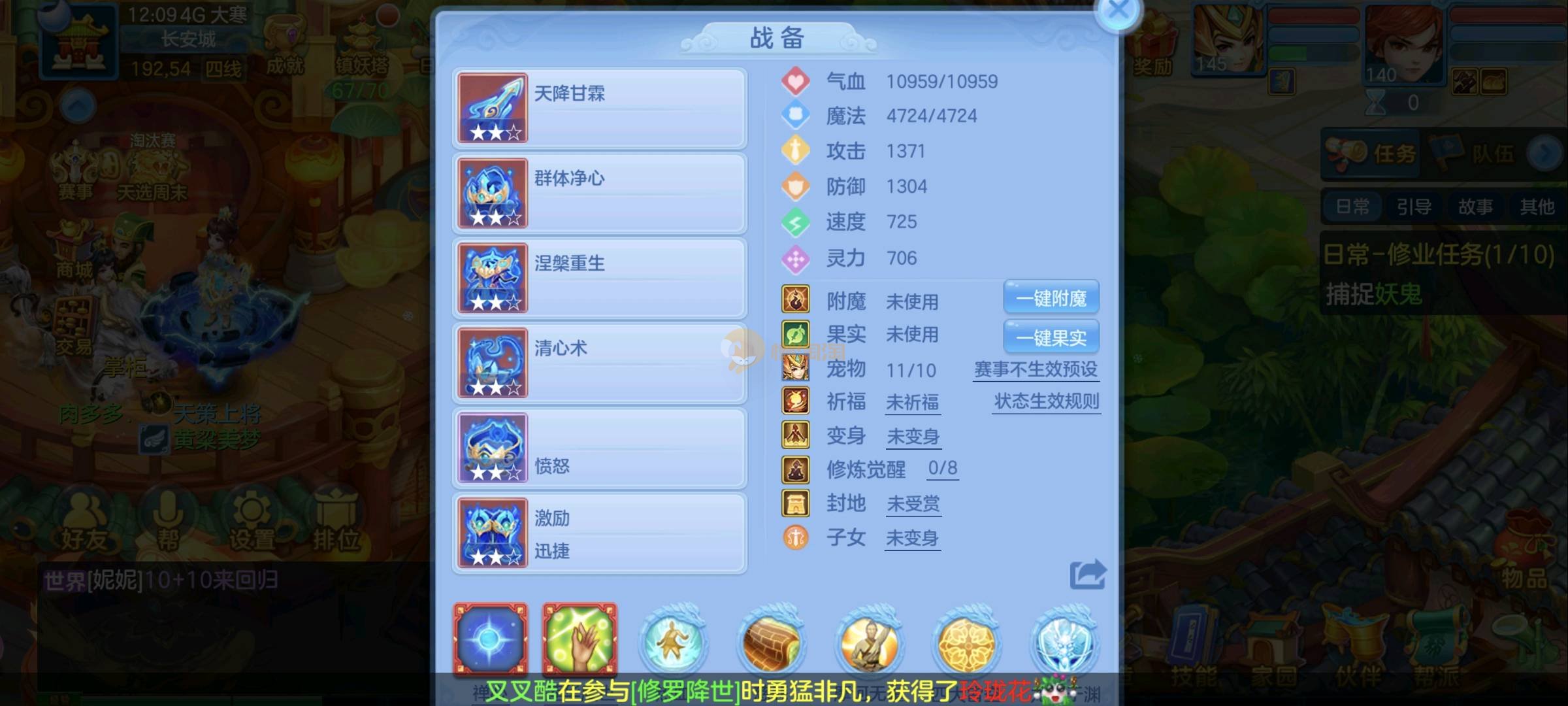Tap the 未受赏 link beside 封地
The height and width of the screenshot is (706, 1568).
point(913,503)
